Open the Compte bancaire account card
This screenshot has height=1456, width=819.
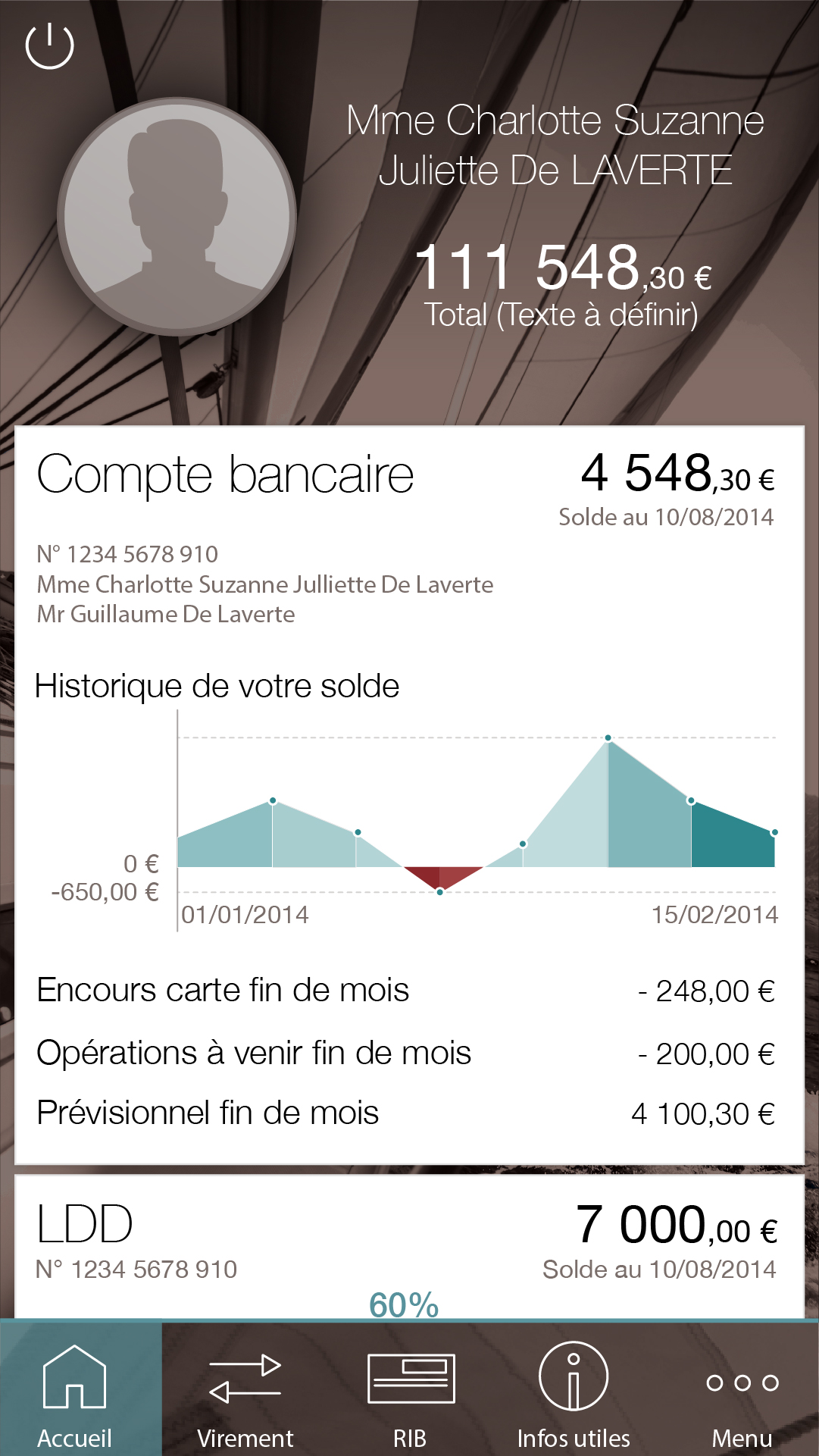click(x=409, y=795)
